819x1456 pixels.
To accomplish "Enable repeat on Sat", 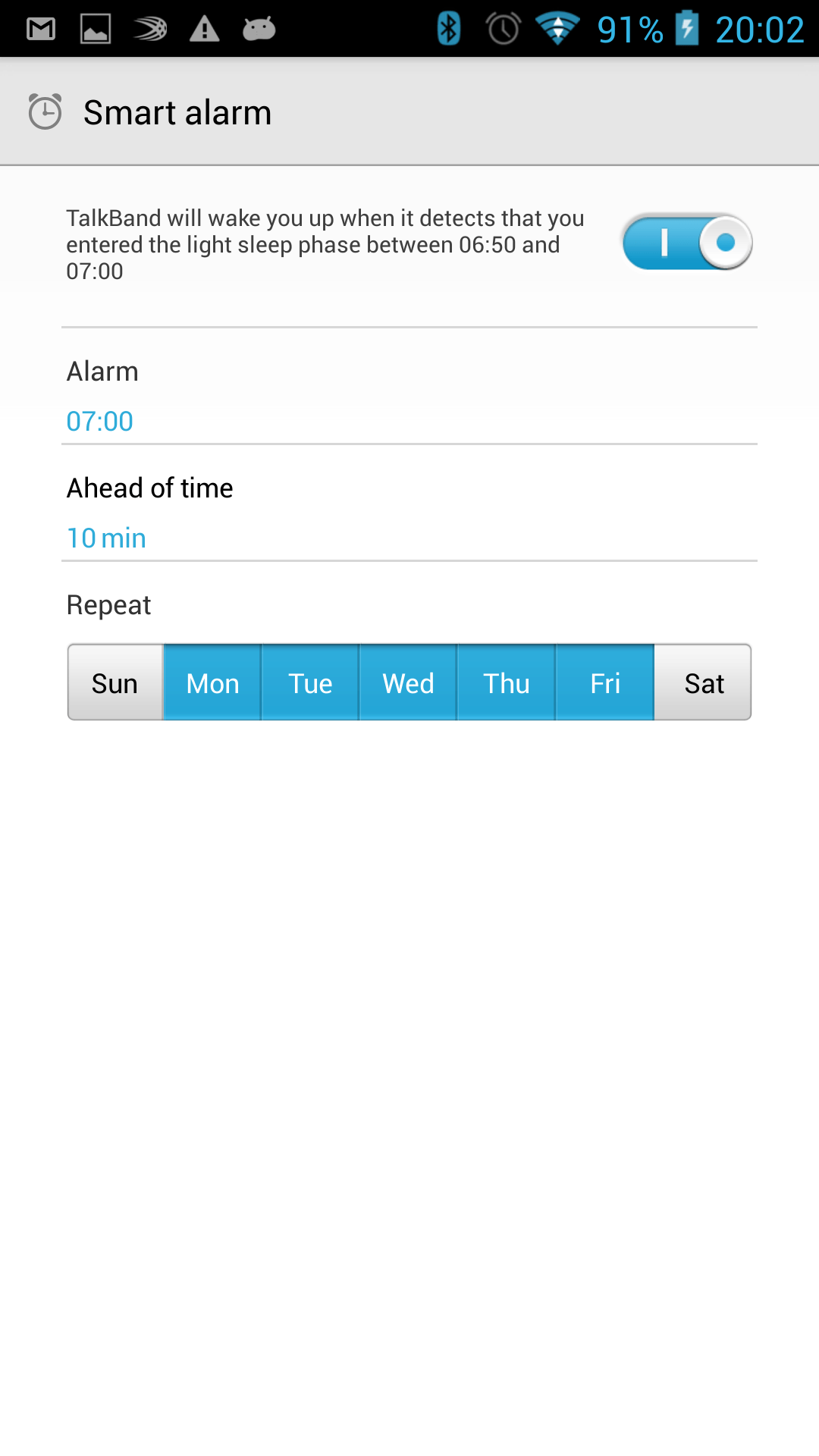I will 703,682.
